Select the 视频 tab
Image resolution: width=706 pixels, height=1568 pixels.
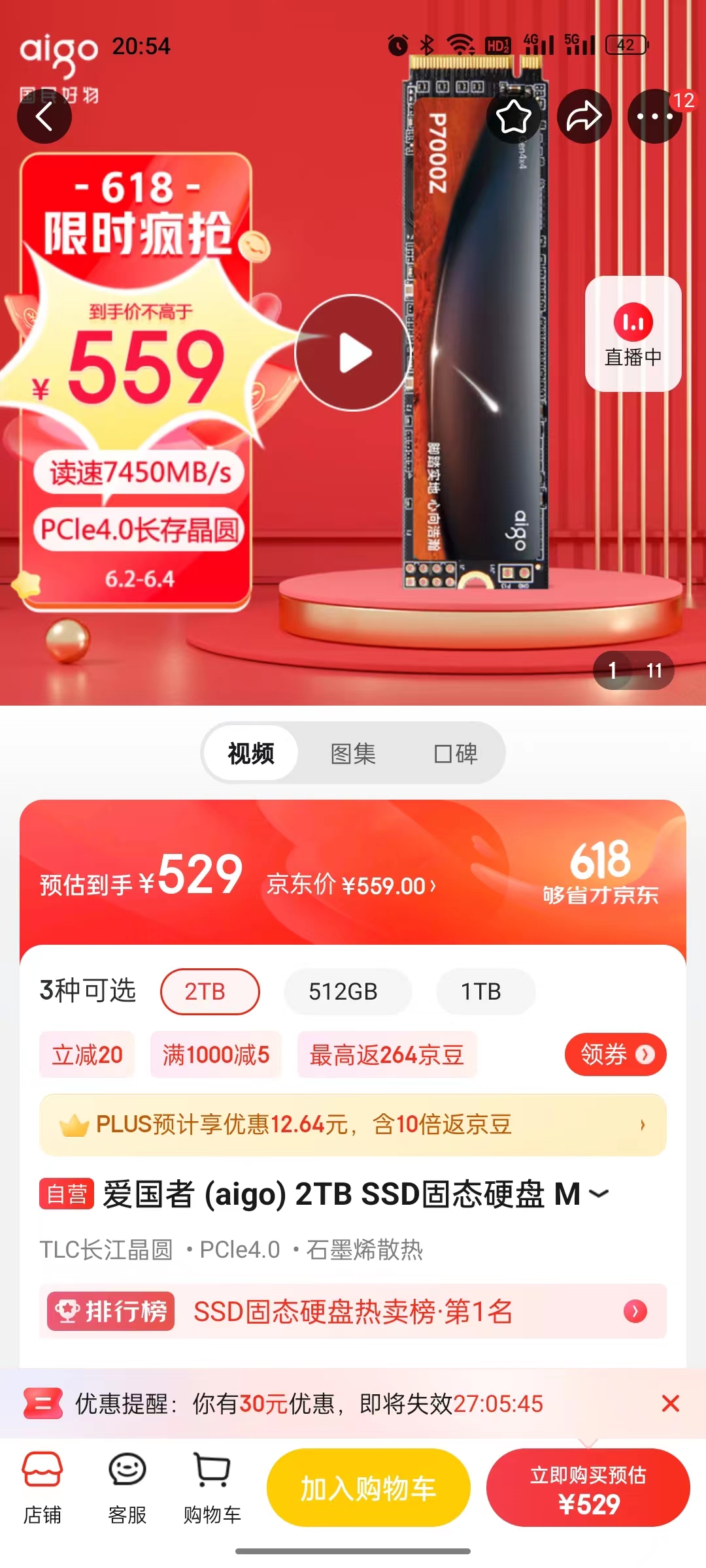(x=251, y=753)
